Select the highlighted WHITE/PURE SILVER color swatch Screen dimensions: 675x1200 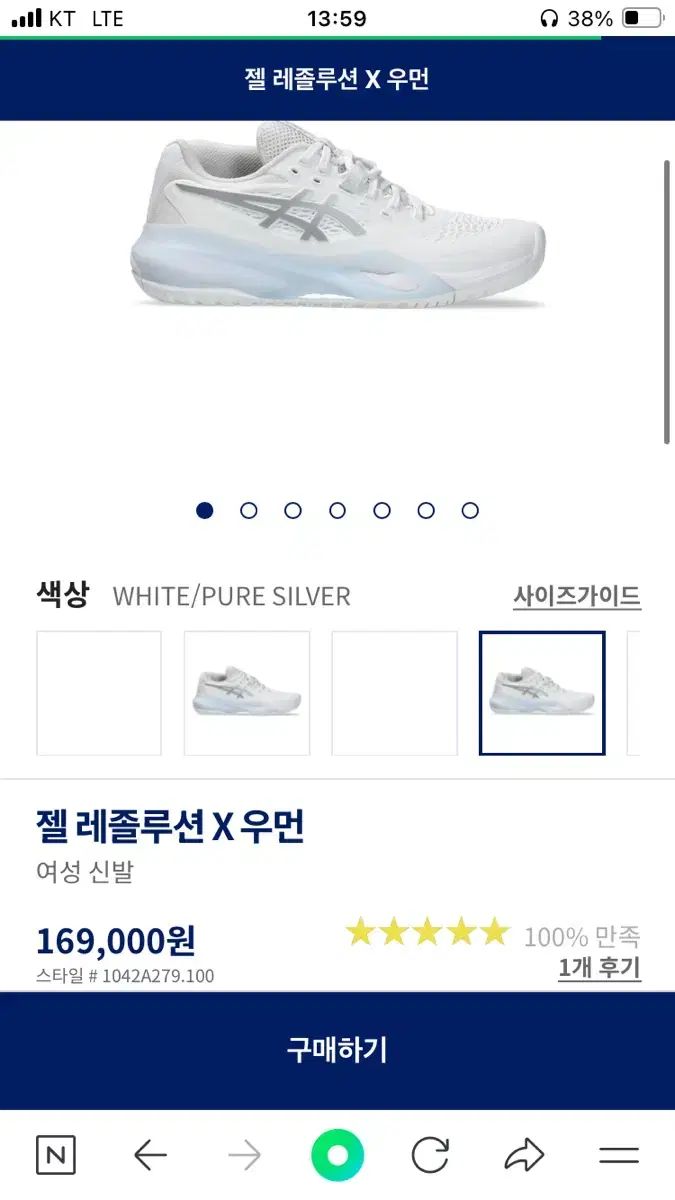click(x=542, y=693)
